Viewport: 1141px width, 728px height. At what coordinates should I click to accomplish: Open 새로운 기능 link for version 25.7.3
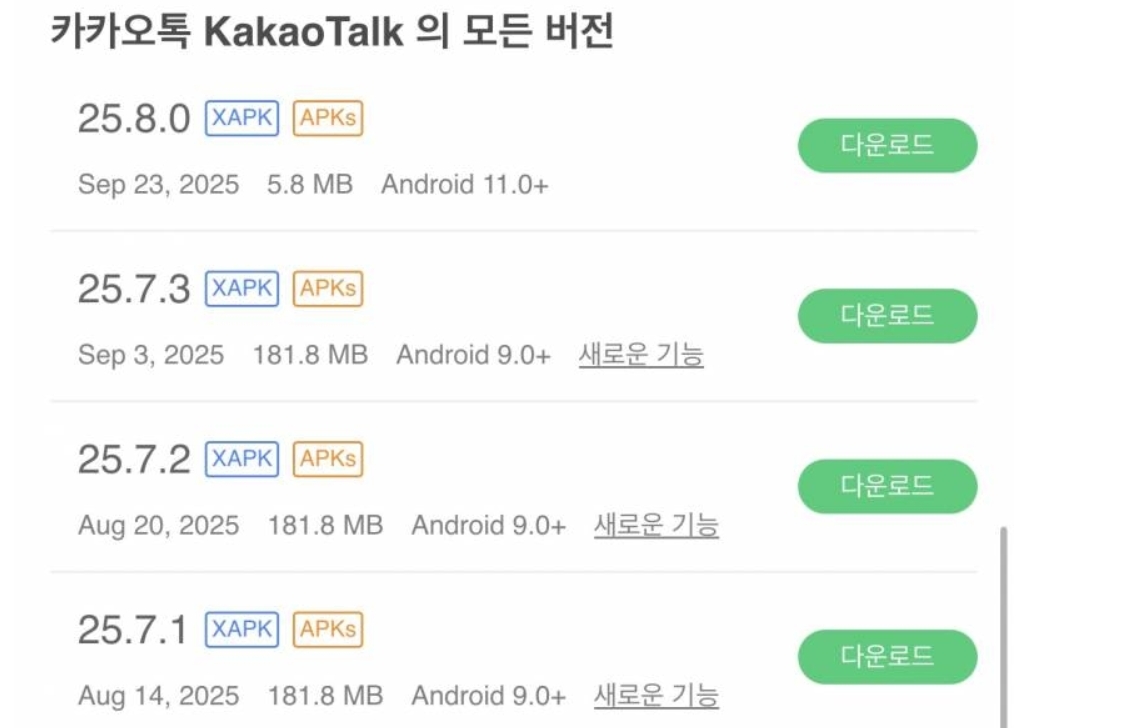[641, 355]
